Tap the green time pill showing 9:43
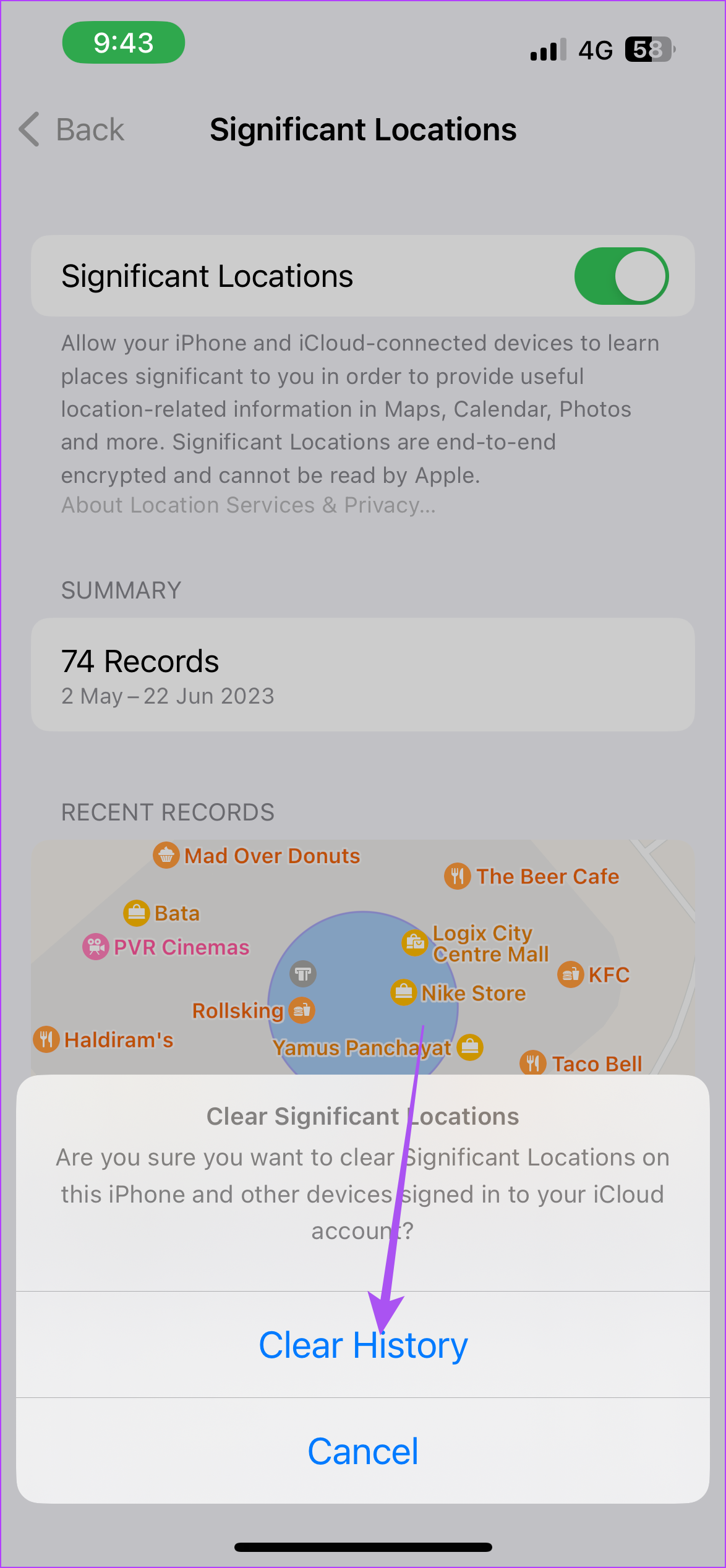This screenshot has width=726, height=1568. 123,43
